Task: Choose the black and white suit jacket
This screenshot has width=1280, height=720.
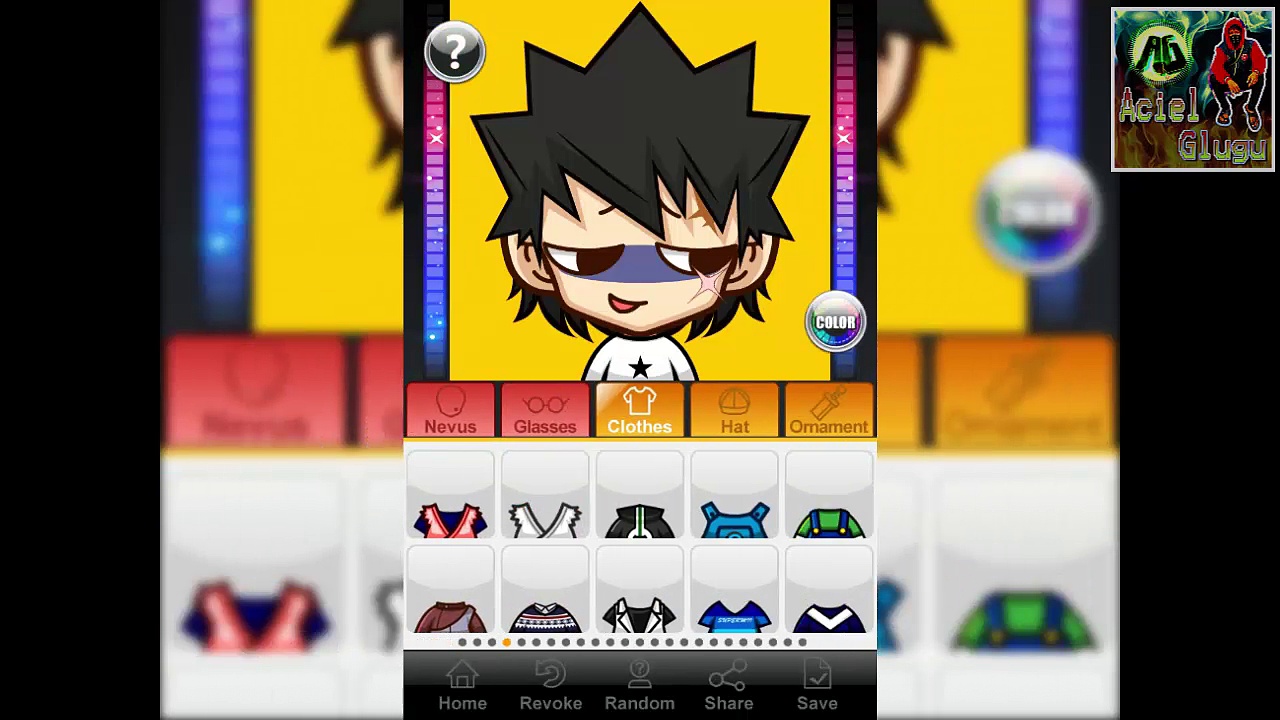Action: [639, 592]
